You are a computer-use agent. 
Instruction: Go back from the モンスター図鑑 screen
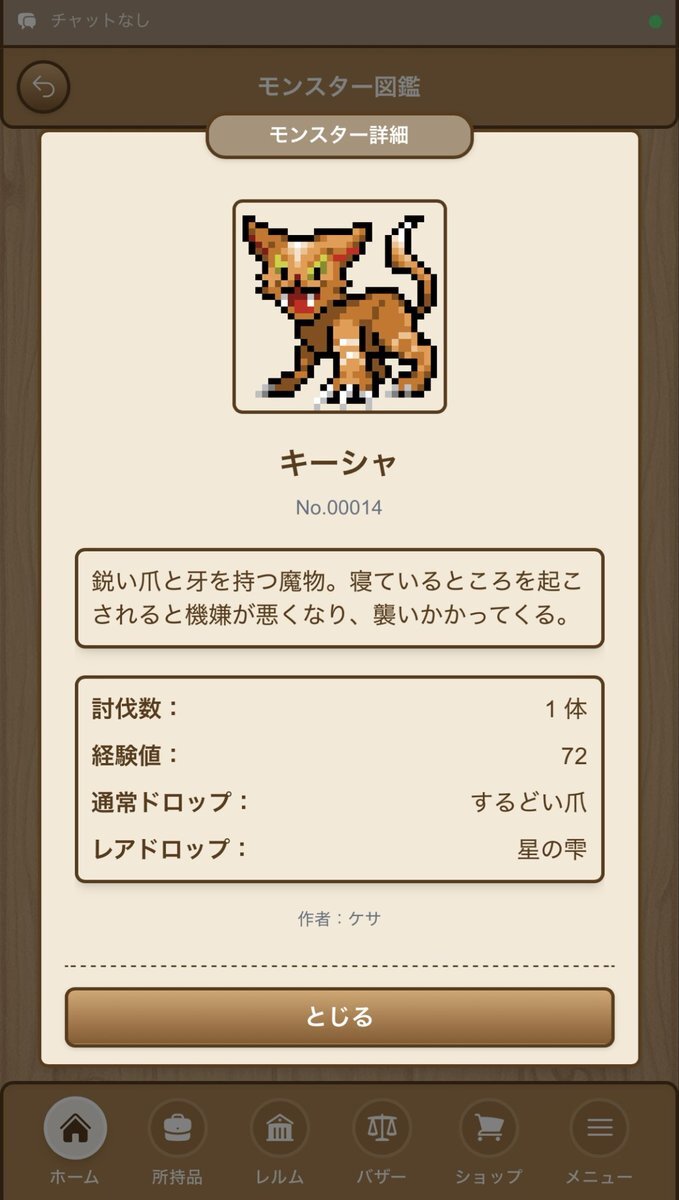pos(43,87)
